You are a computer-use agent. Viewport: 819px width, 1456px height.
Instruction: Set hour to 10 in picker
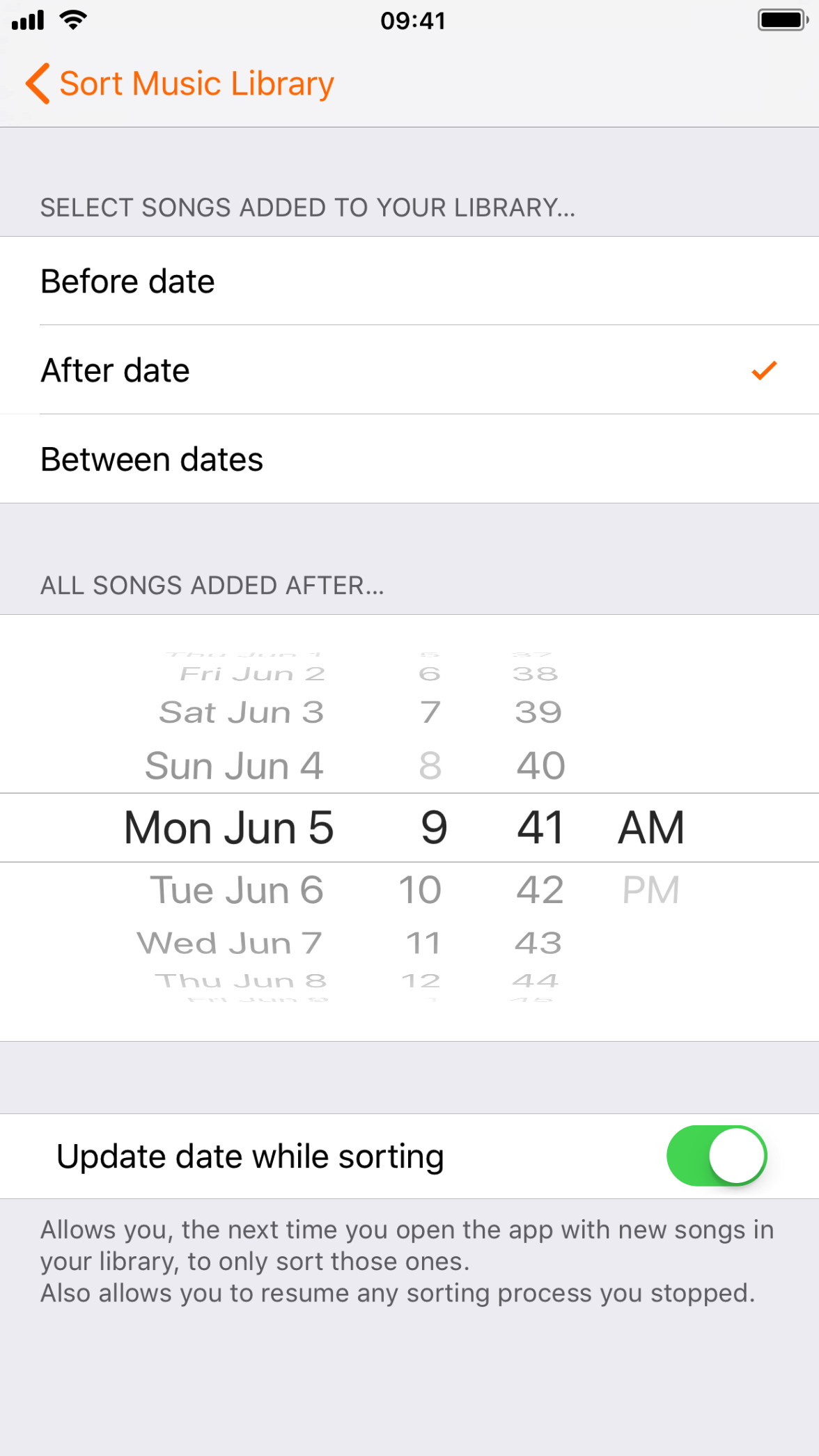click(x=420, y=890)
